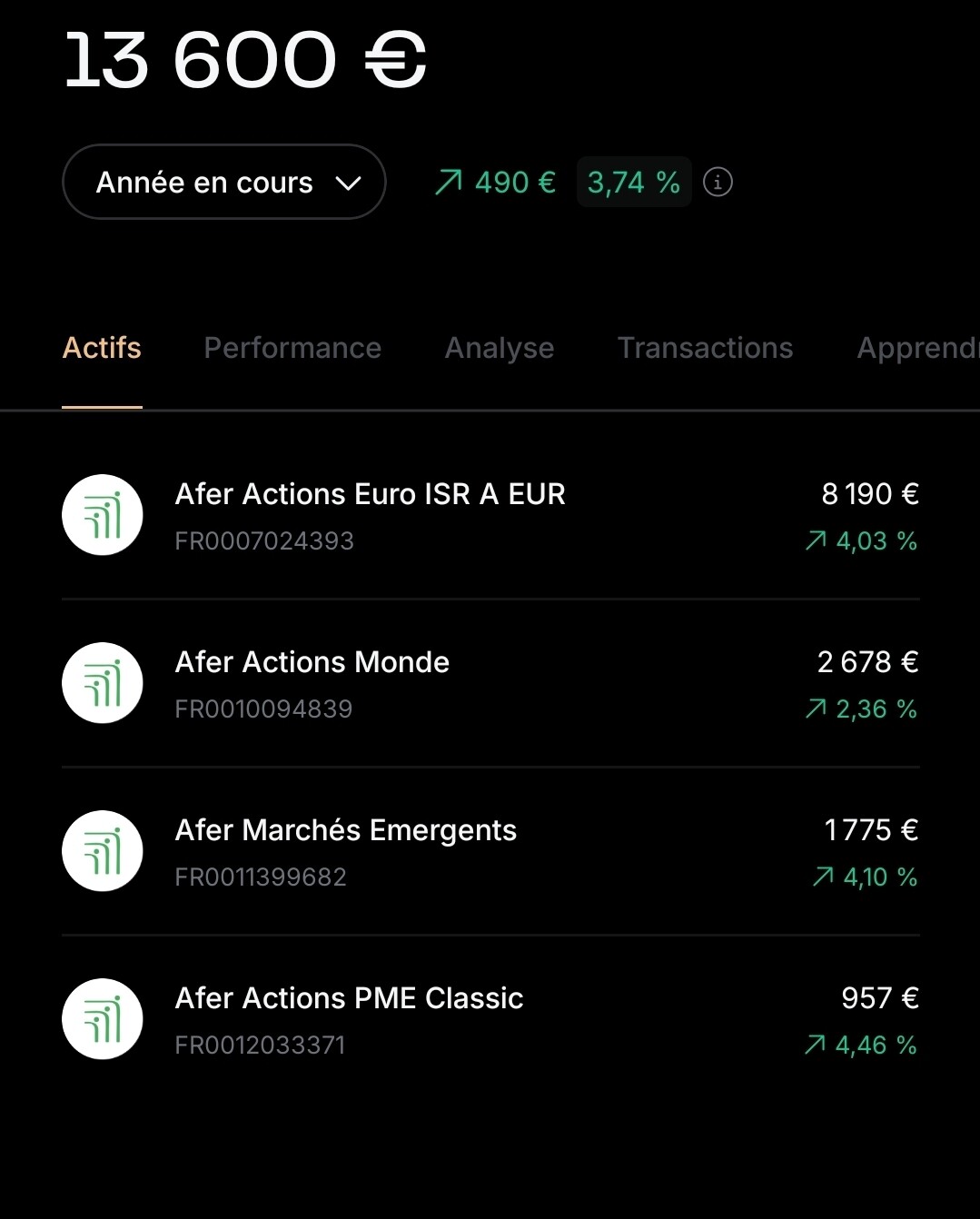
Task: Switch to the Performance tab
Action: [x=292, y=348]
